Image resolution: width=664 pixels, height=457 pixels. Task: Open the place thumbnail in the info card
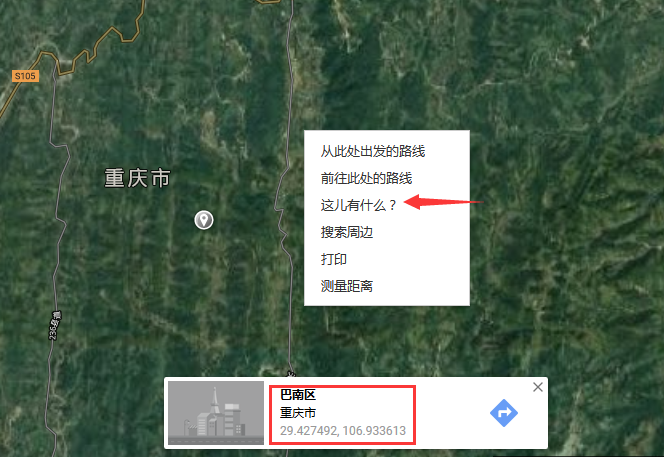click(215, 412)
